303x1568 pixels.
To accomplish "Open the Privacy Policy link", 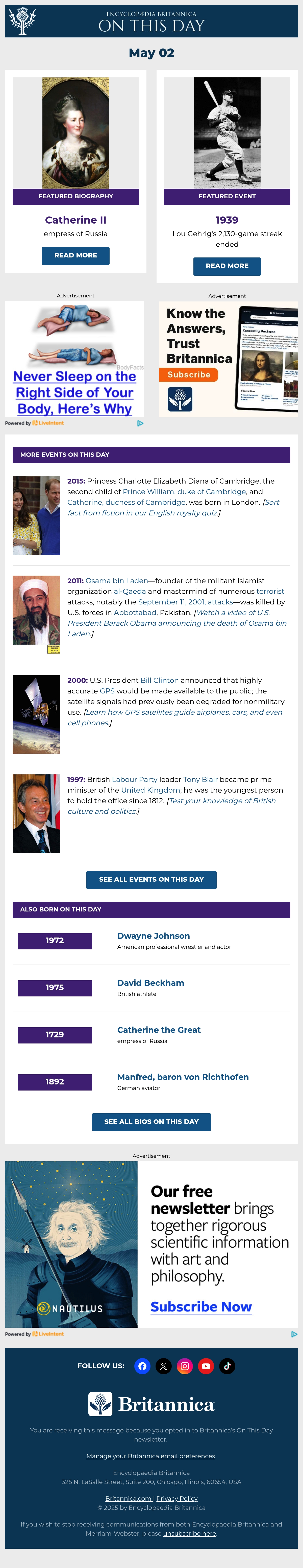I will click(x=177, y=1499).
